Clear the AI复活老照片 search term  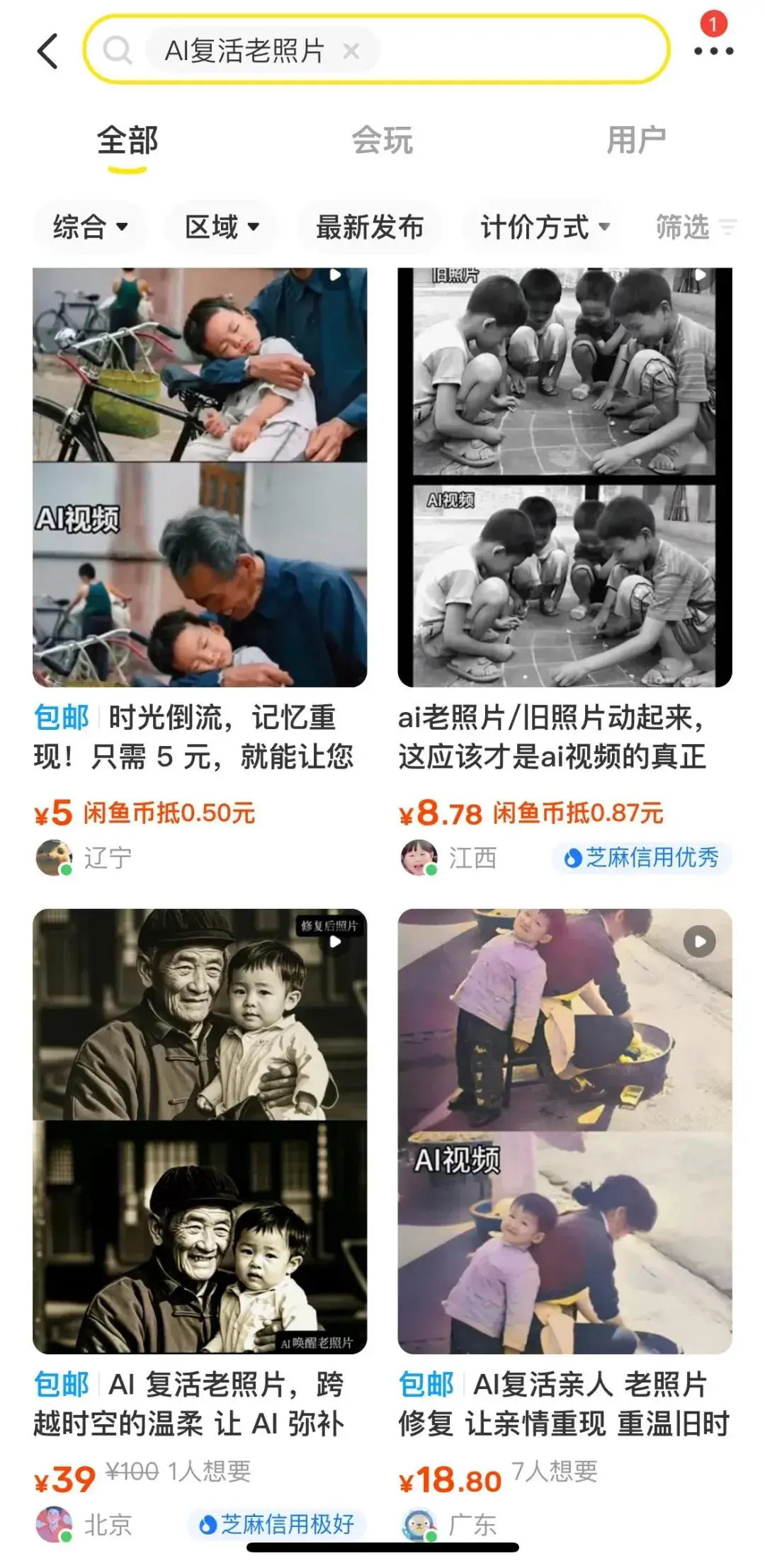pos(351,51)
